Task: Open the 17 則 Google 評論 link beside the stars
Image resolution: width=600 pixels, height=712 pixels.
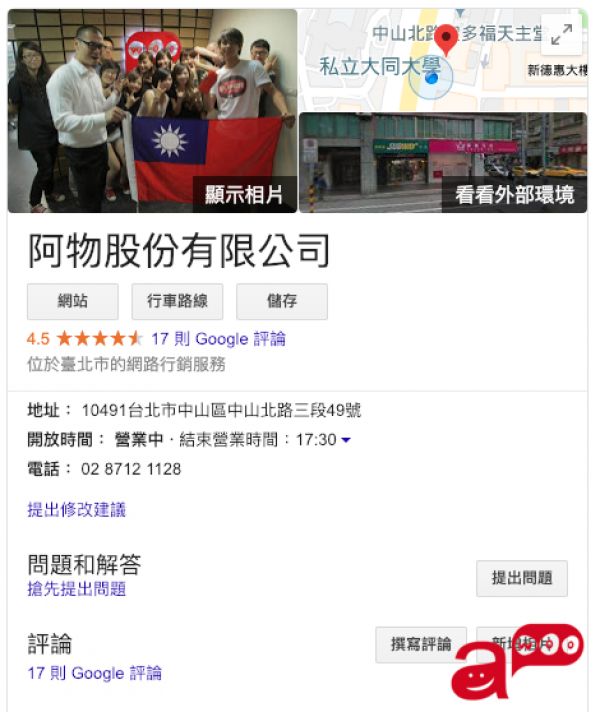Action: tap(218, 339)
